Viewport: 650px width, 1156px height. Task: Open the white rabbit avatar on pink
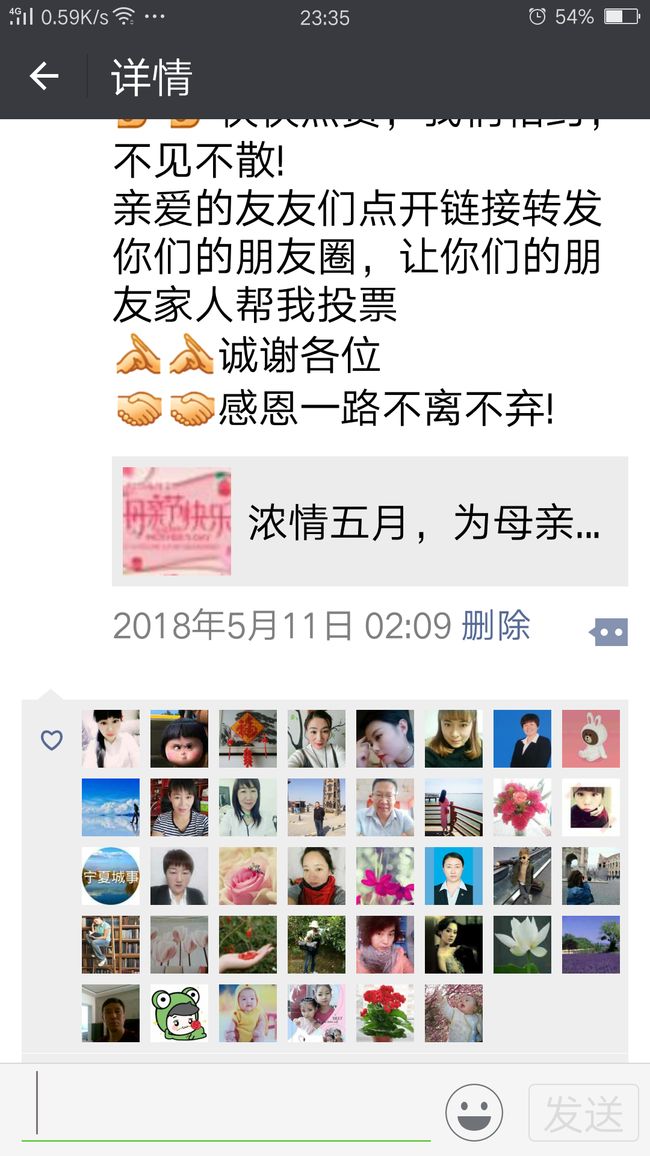(591, 739)
